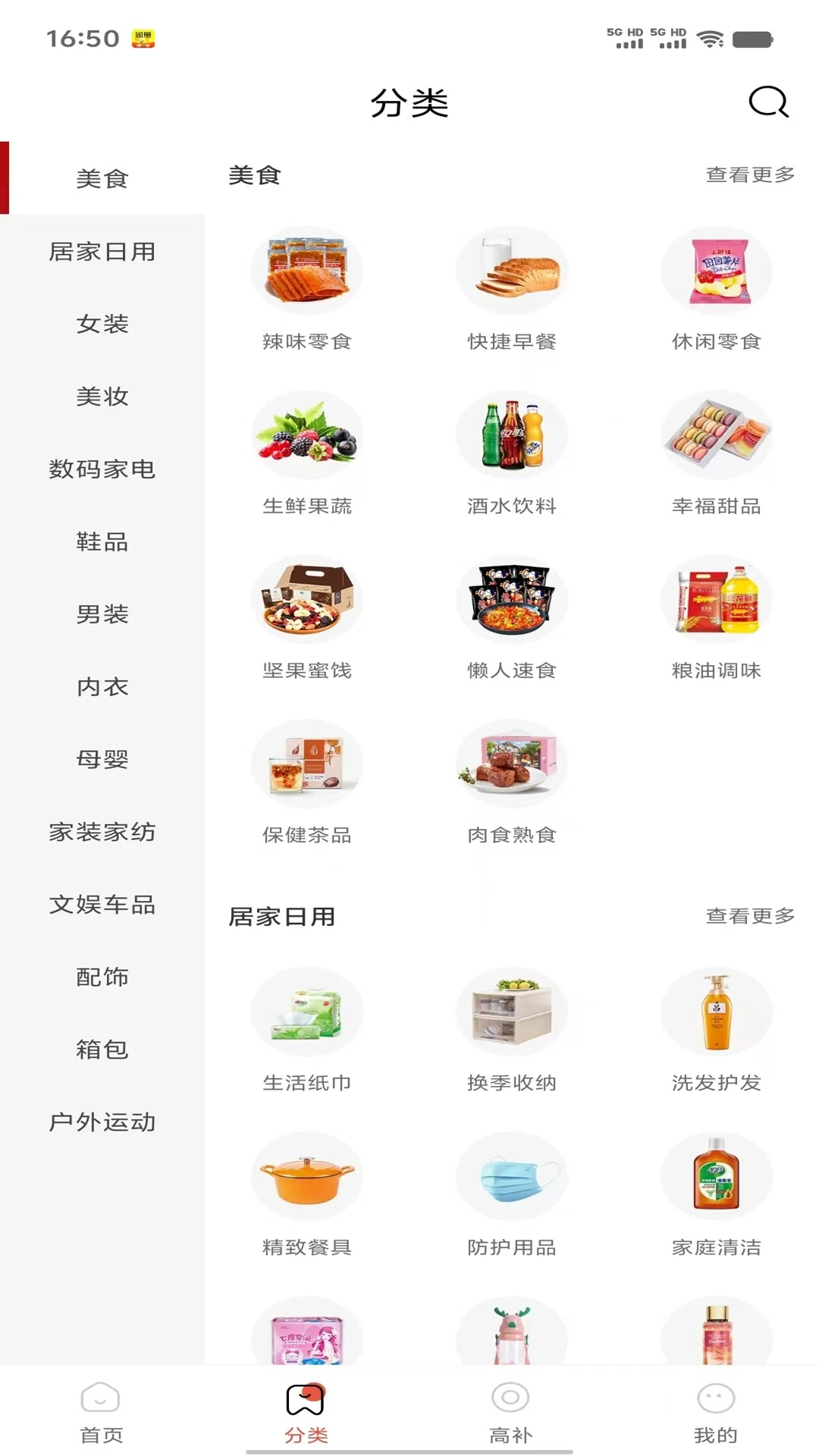Screen dimensions: 819x1456
Task: Click 查看更多 next to 美食
Action: [x=750, y=175]
